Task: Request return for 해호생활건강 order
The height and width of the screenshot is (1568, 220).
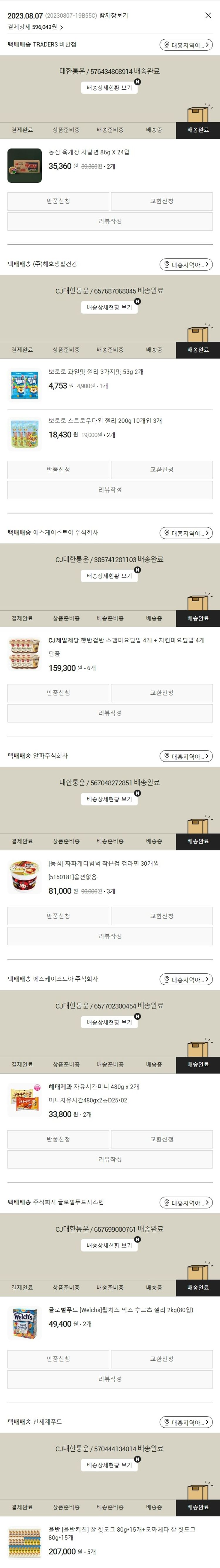Action: pos(58,470)
